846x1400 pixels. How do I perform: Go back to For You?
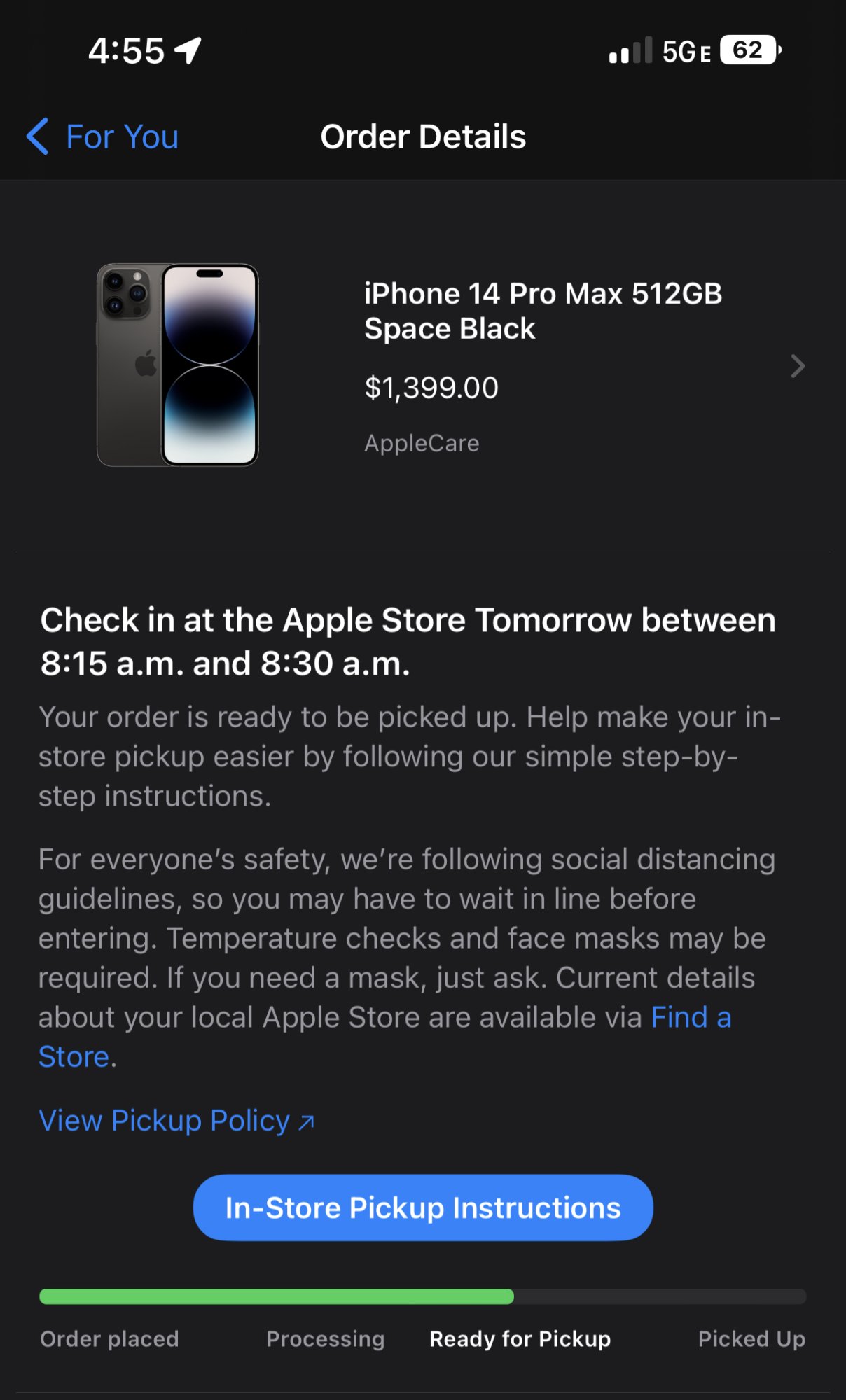click(103, 136)
